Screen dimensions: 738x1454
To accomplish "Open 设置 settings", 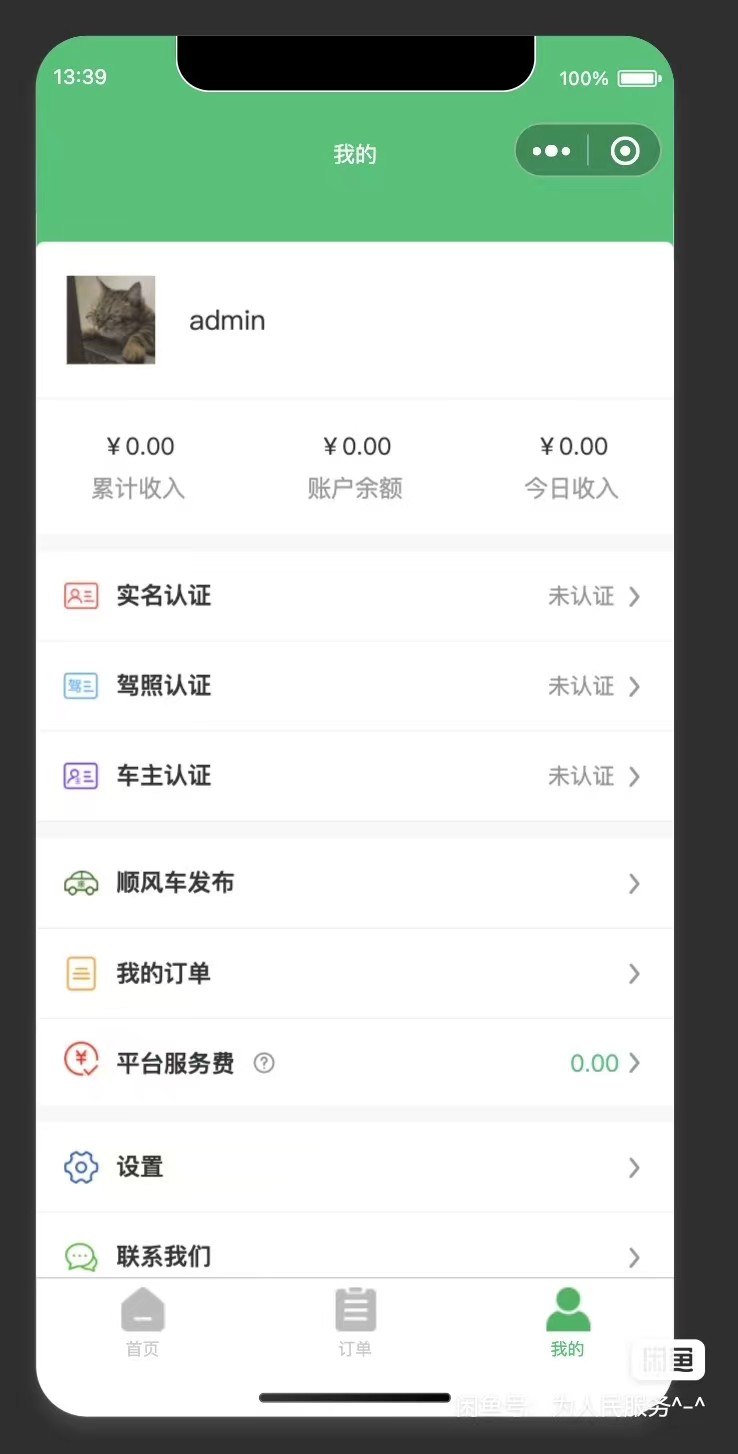I will coord(354,1167).
